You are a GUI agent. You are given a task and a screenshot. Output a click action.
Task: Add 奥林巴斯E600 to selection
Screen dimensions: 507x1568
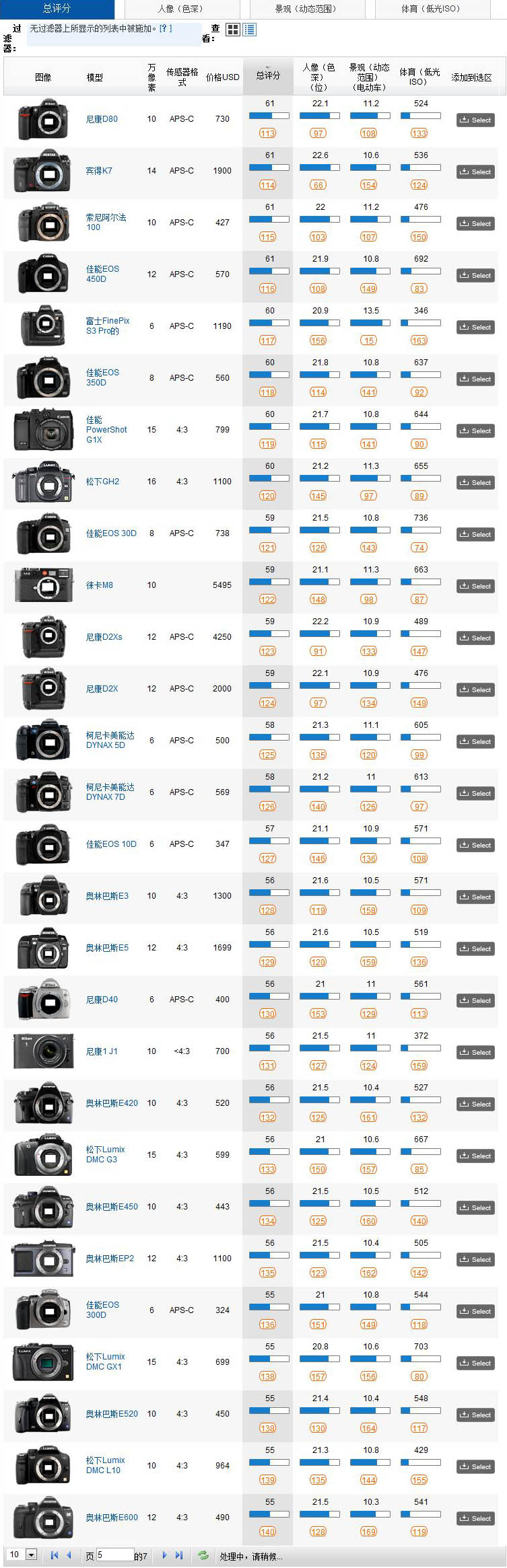click(x=475, y=1518)
